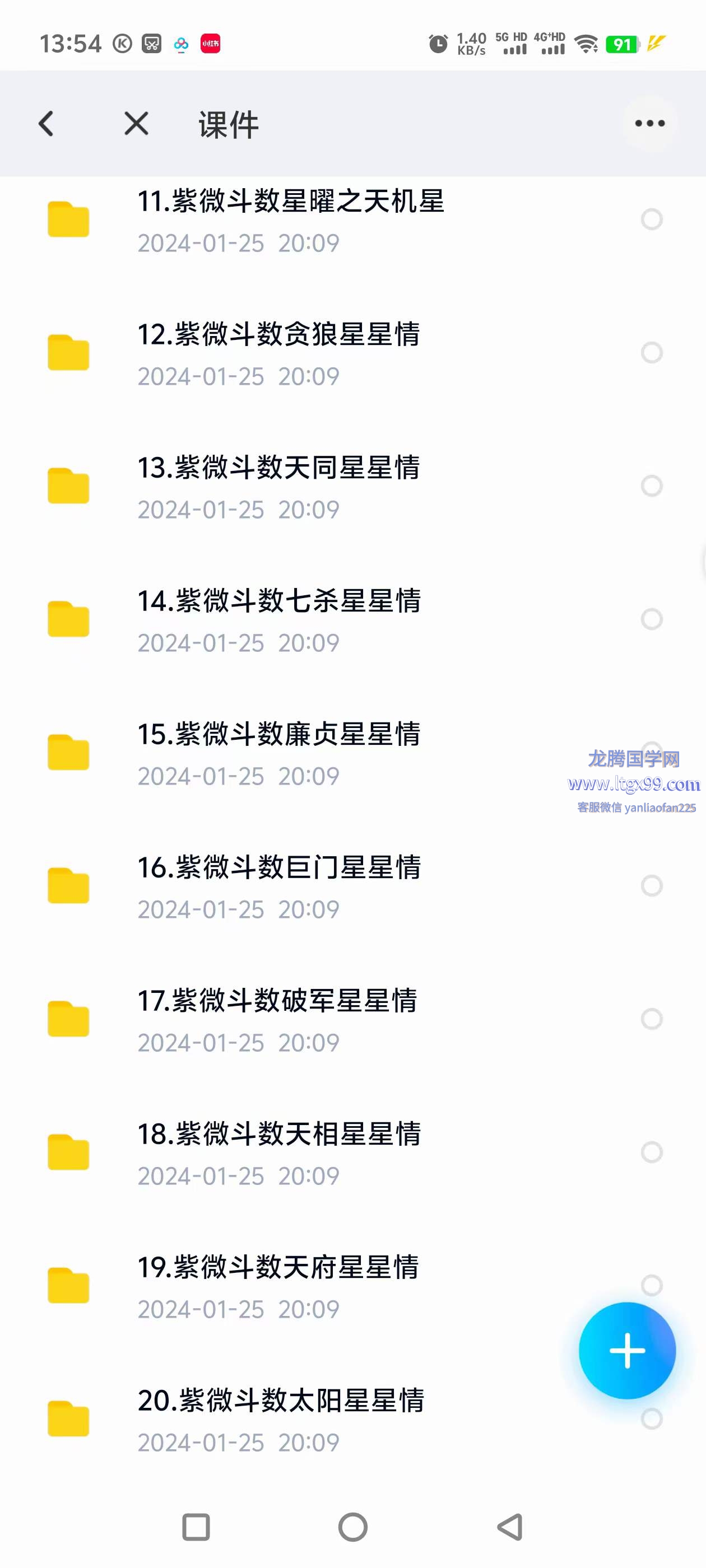Tap the blue plus floating button

tap(627, 1350)
